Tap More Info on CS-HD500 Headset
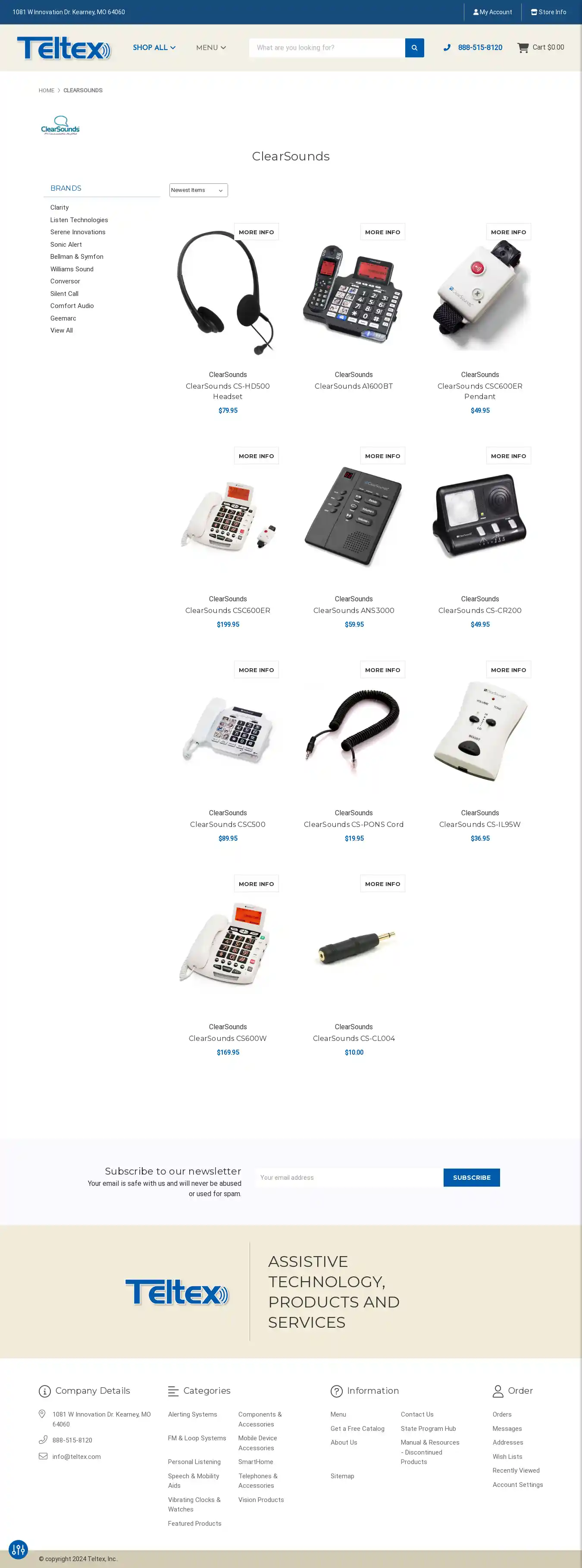The height and width of the screenshot is (1568, 582). [256, 232]
